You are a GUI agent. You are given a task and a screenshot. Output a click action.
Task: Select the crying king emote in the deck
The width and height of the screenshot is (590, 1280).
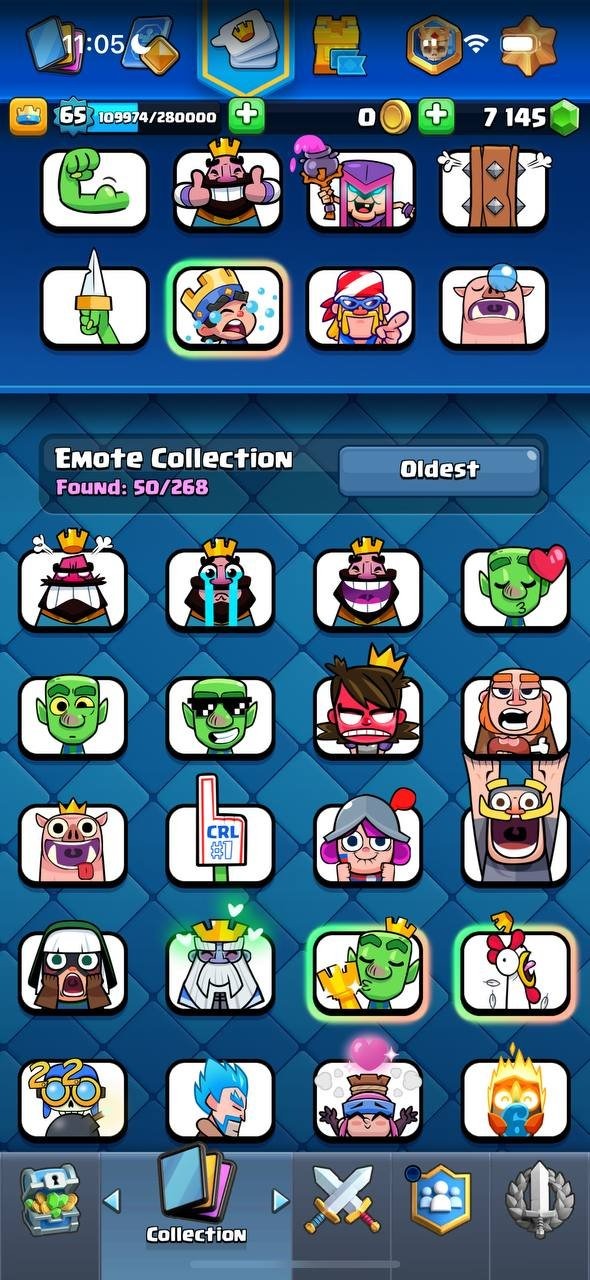pos(228,307)
